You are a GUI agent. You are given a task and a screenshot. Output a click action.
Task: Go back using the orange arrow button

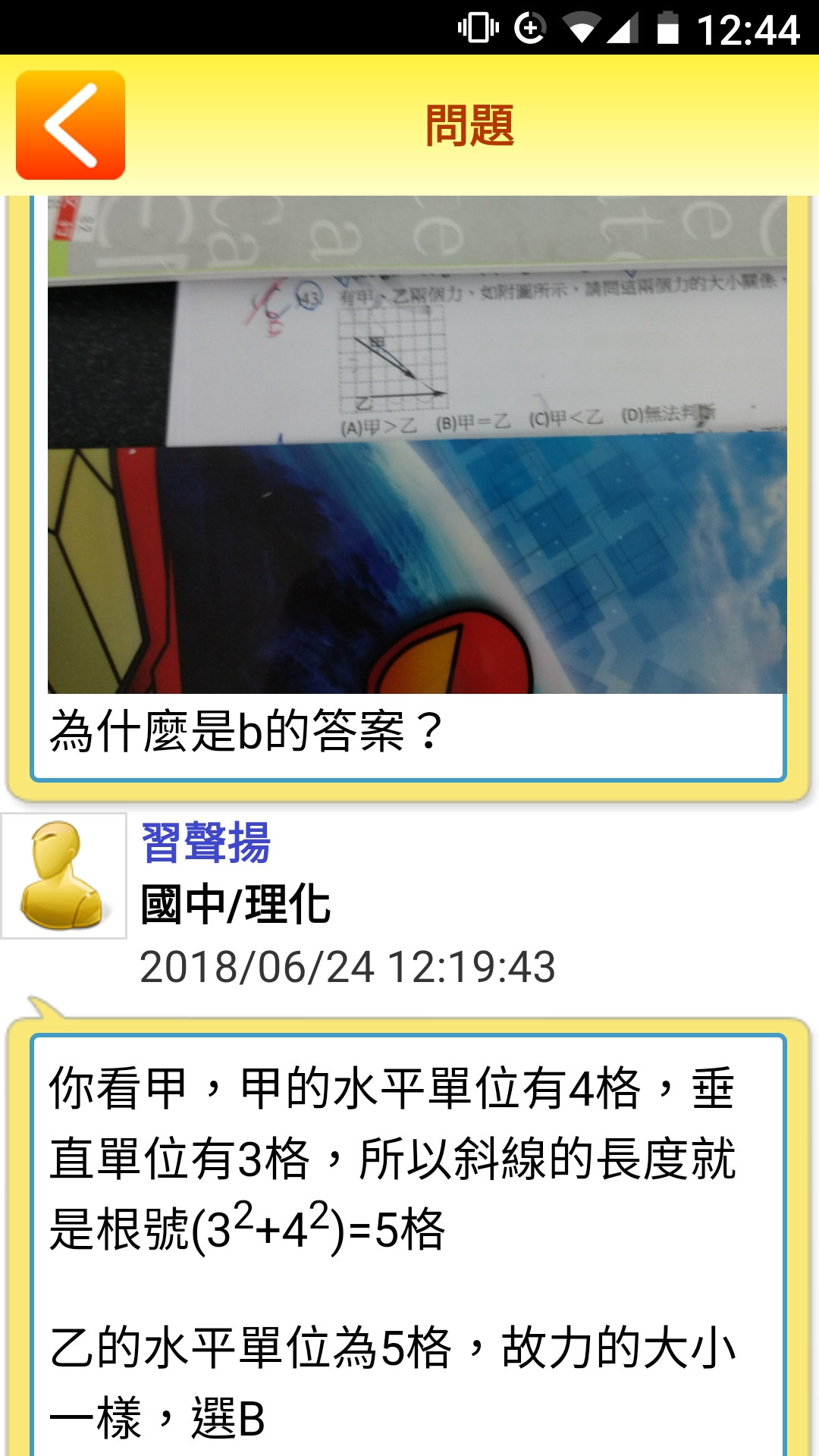tap(71, 125)
